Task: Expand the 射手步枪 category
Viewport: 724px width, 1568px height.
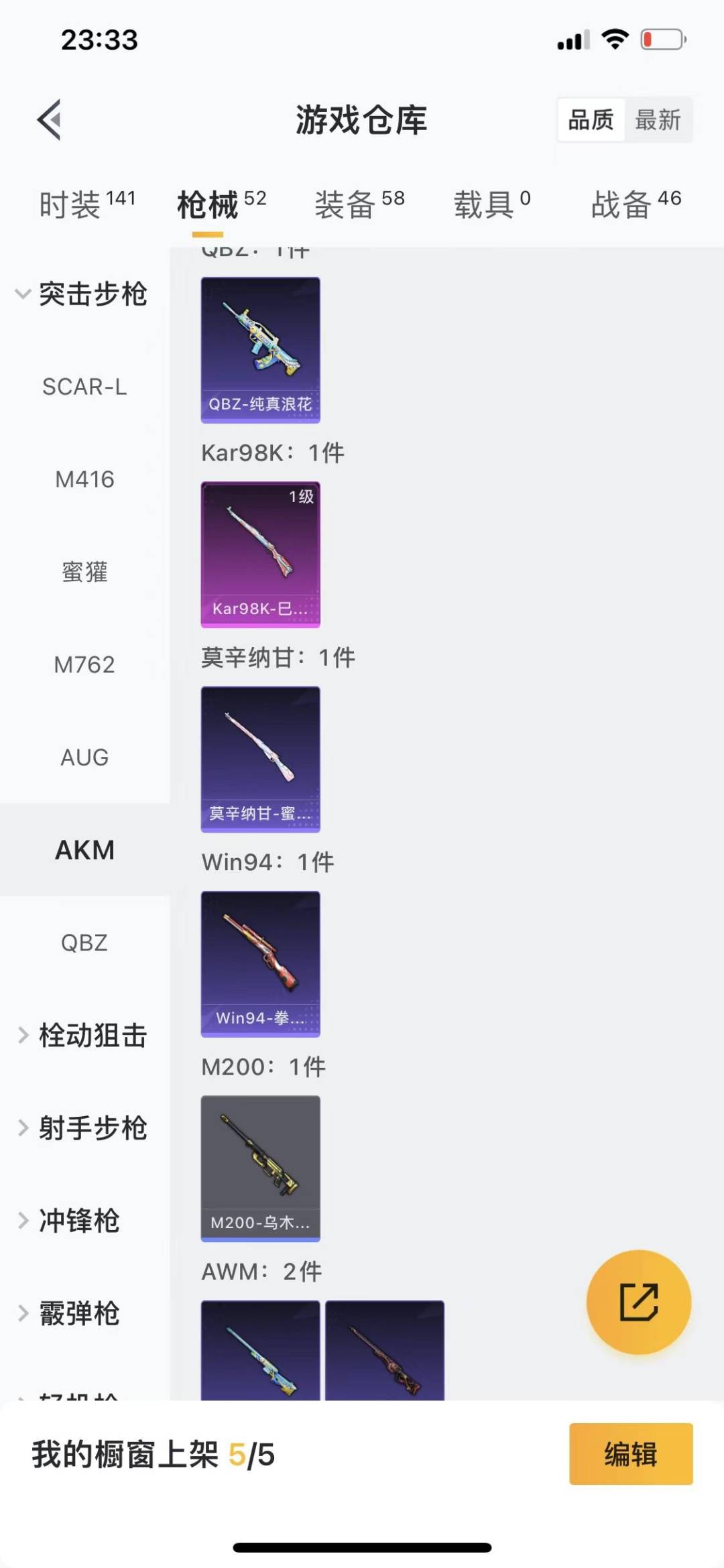Action: (85, 1128)
